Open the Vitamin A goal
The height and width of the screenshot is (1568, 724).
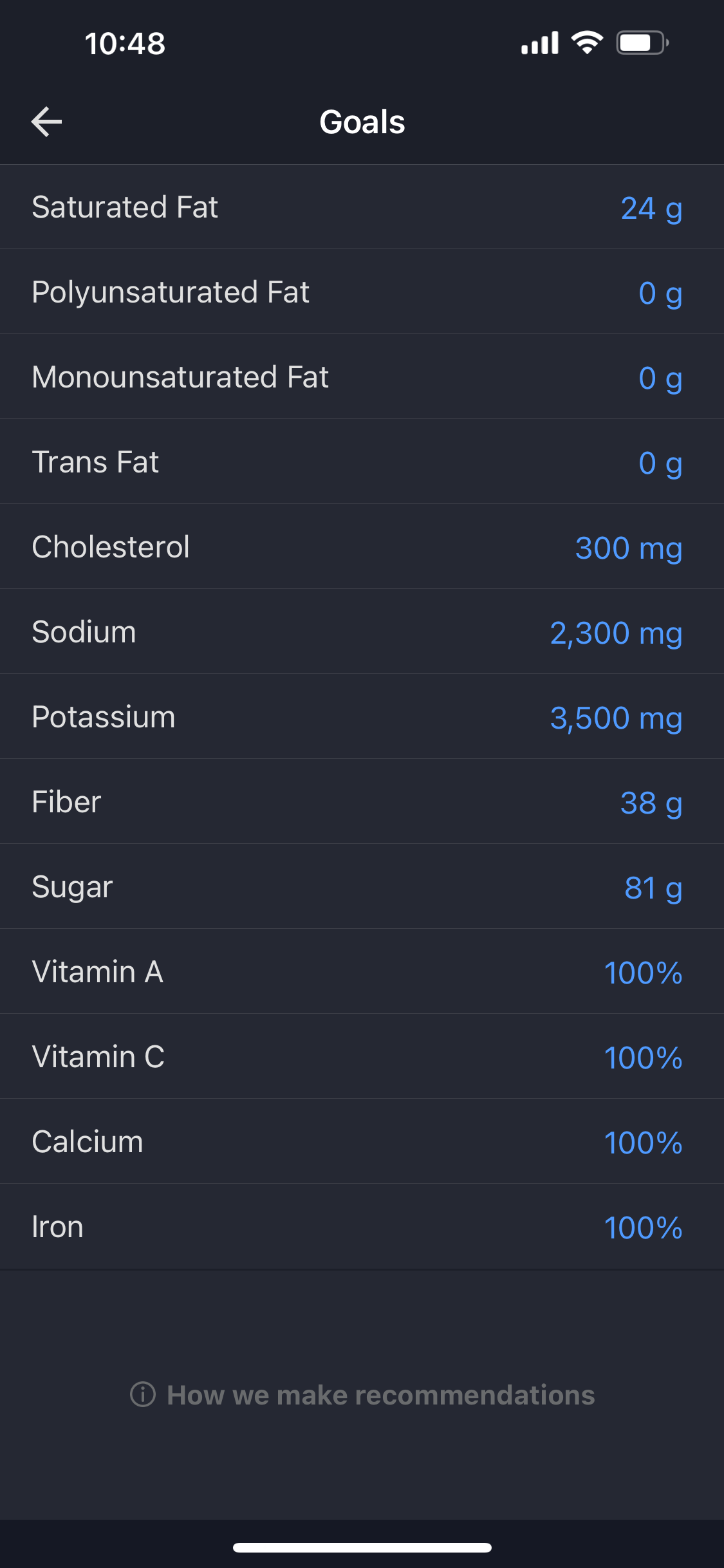(362, 972)
